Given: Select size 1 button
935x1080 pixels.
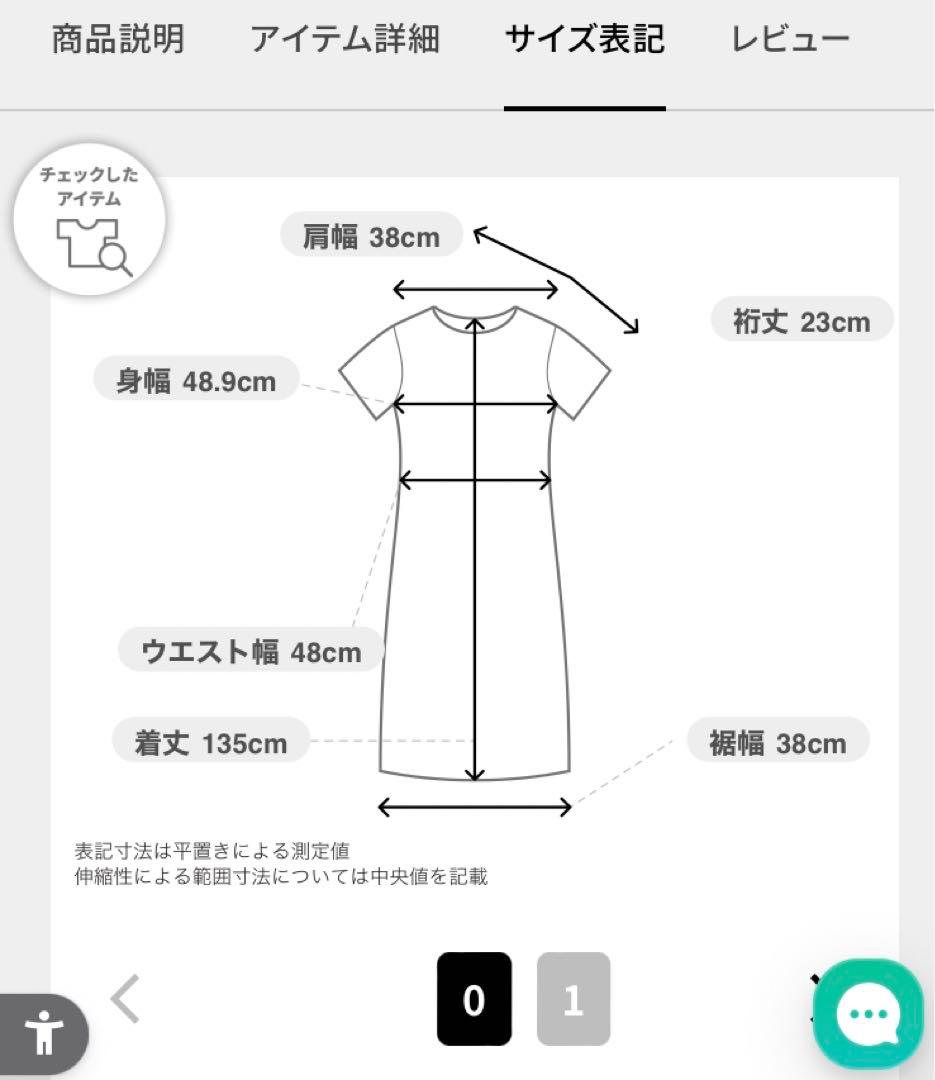Looking at the screenshot, I should pyautogui.click(x=573, y=999).
